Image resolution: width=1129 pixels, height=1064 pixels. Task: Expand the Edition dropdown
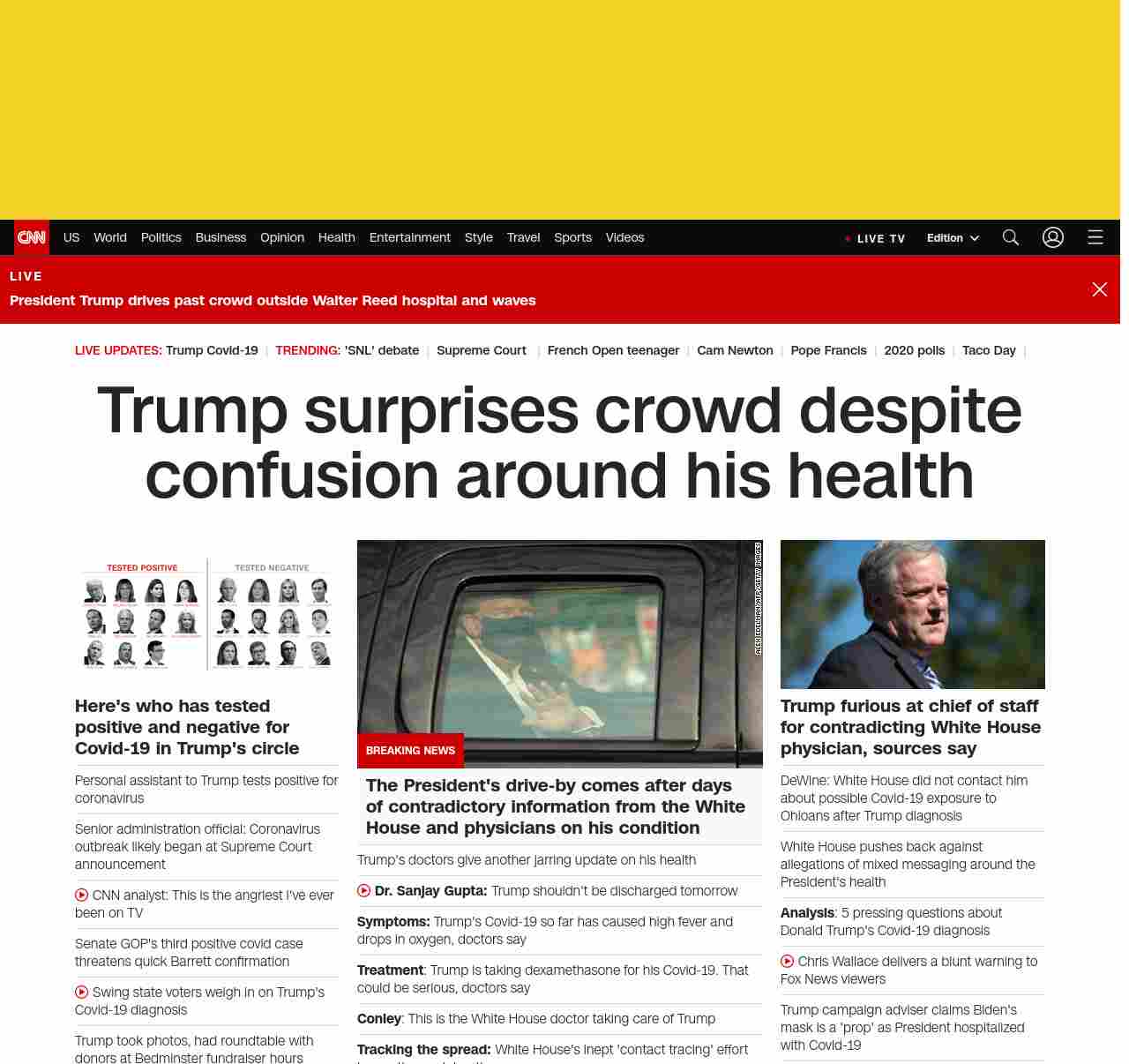pyautogui.click(x=953, y=238)
